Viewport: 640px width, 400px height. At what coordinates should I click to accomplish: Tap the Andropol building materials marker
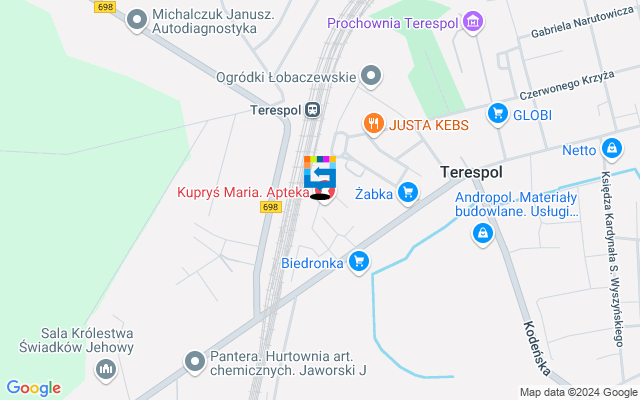pos(483,232)
